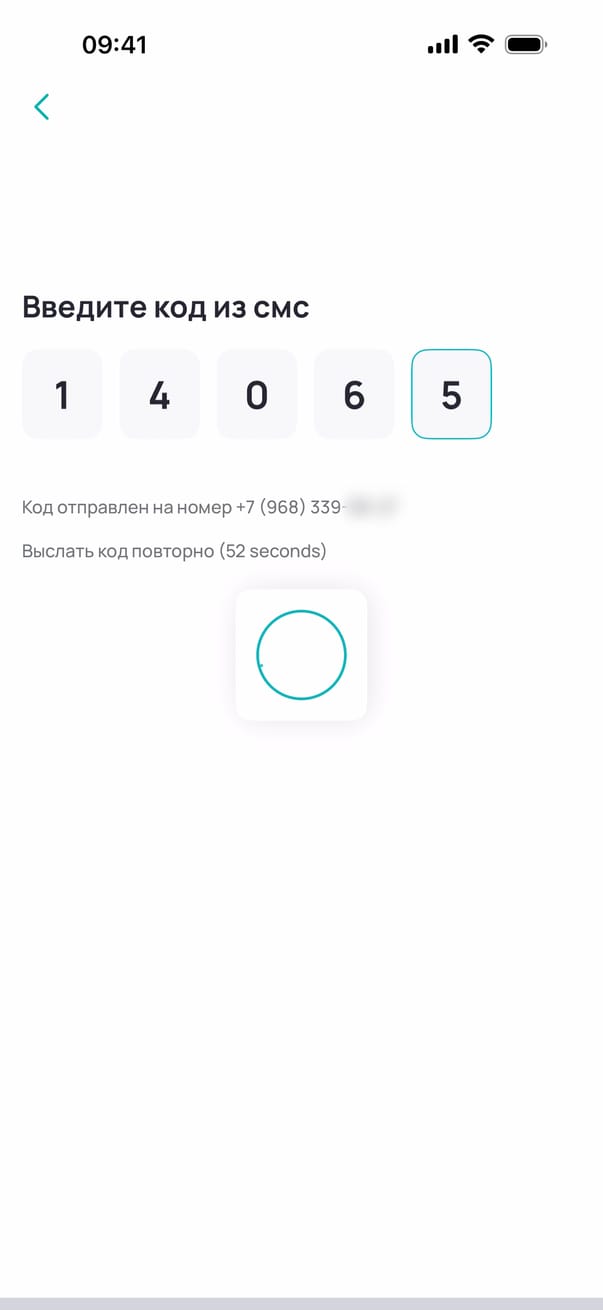Select the first code box showing 1
603x1310 pixels.
point(62,394)
